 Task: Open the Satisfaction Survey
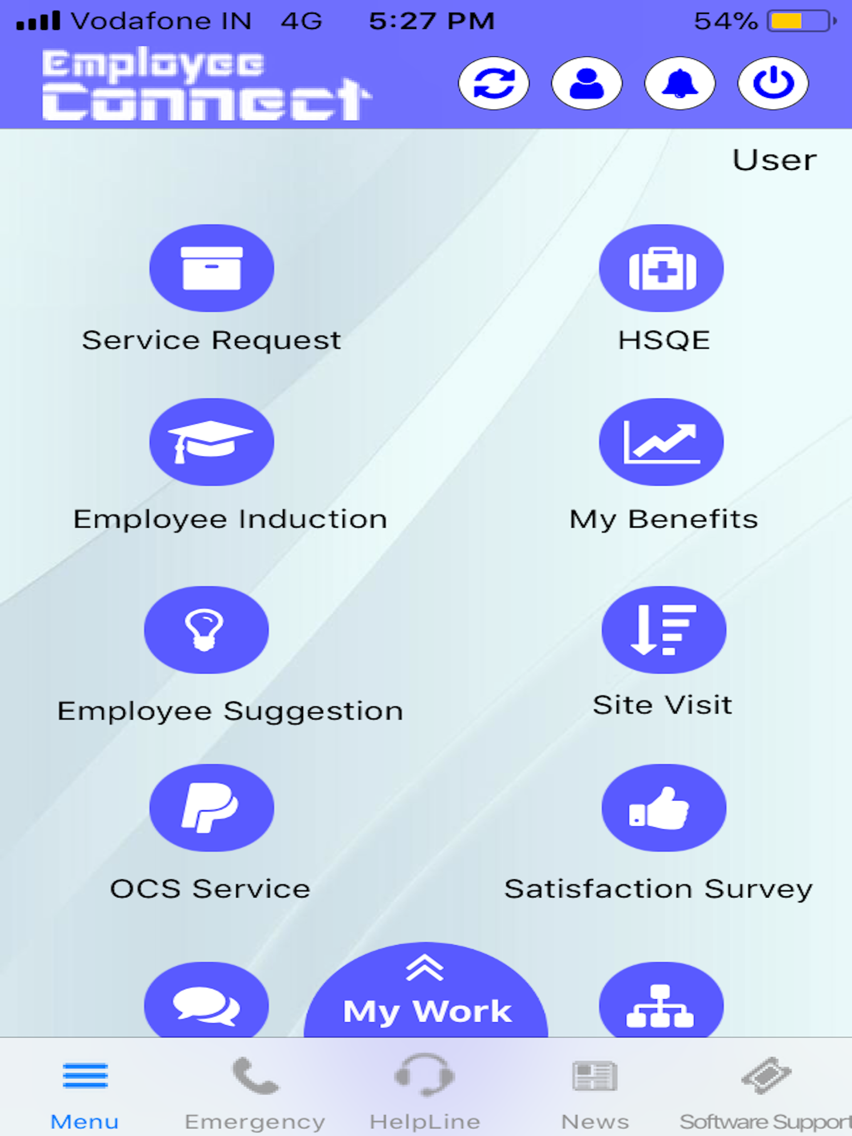coord(663,808)
